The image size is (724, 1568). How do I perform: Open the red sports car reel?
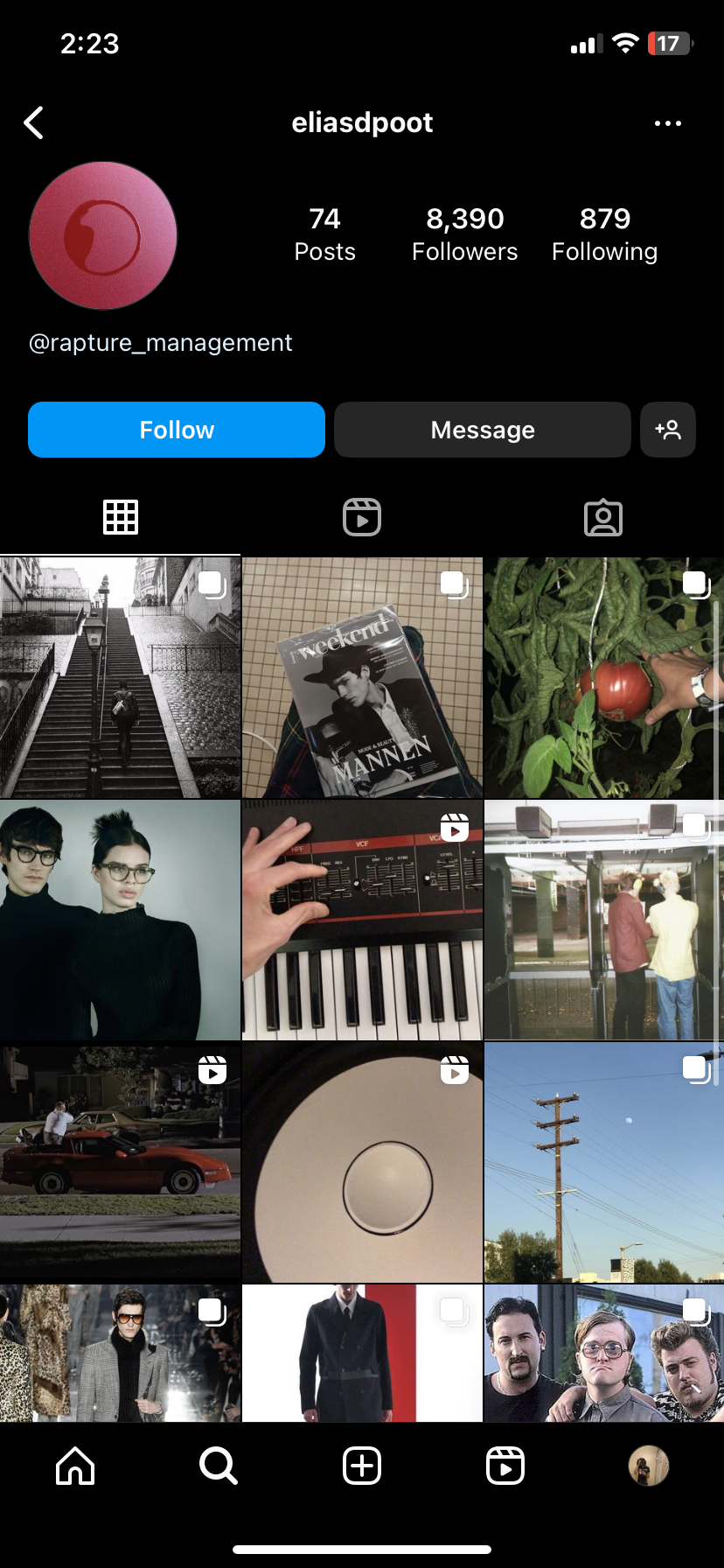(120, 1162)
